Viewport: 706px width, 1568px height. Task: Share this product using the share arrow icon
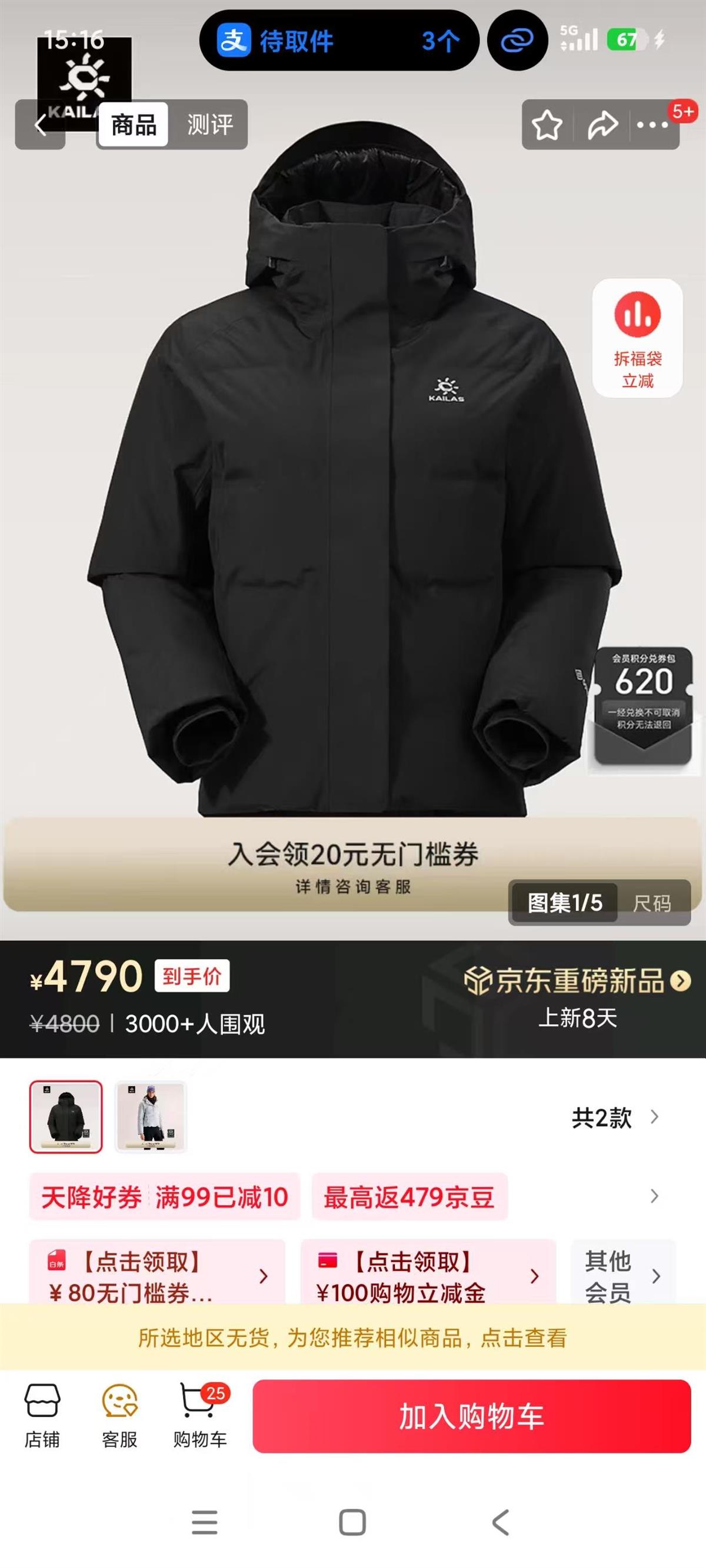[x=602, y=124]
